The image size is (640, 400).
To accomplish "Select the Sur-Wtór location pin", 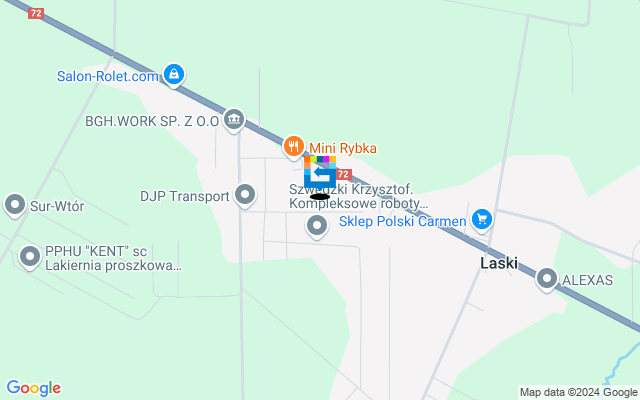I will 15,206.
